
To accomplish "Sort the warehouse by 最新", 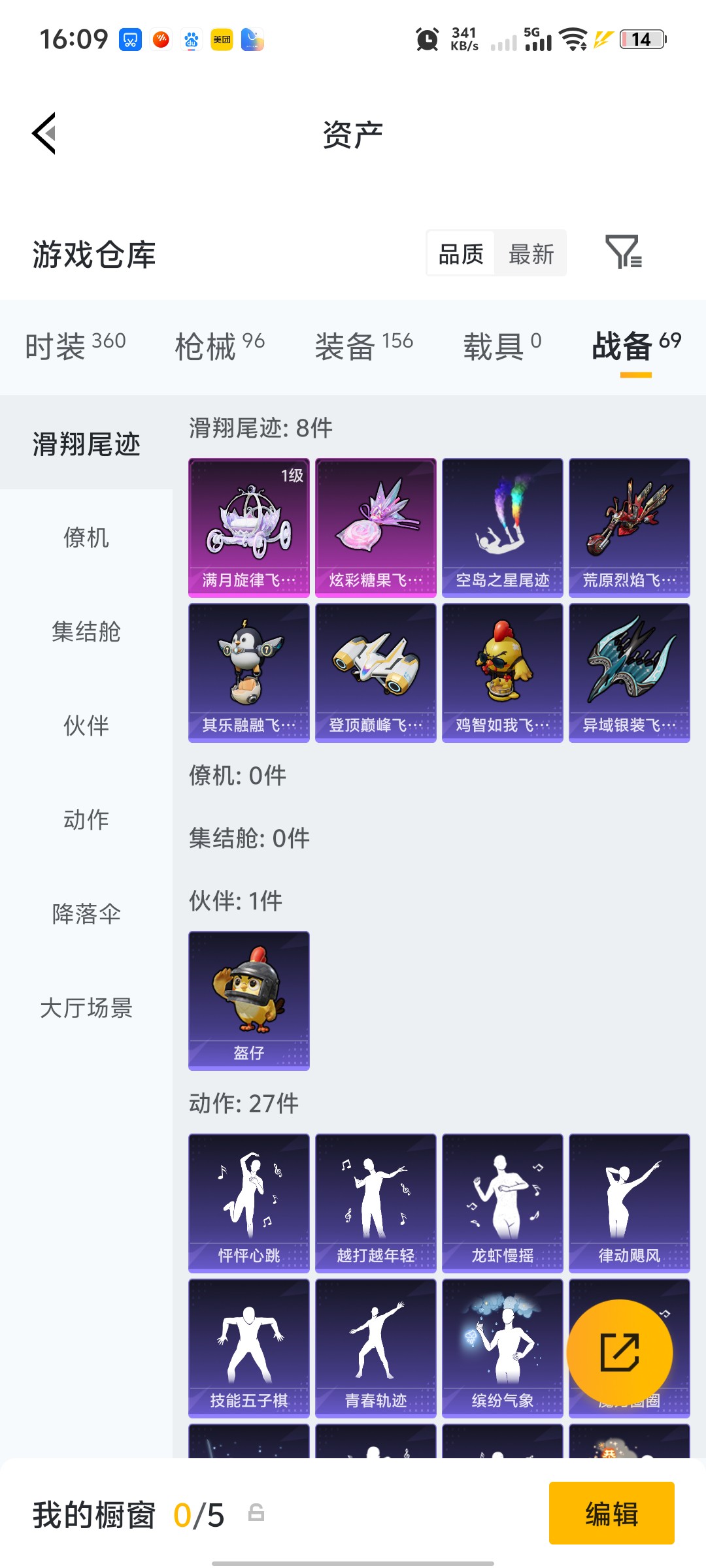I will pos(531,253).
